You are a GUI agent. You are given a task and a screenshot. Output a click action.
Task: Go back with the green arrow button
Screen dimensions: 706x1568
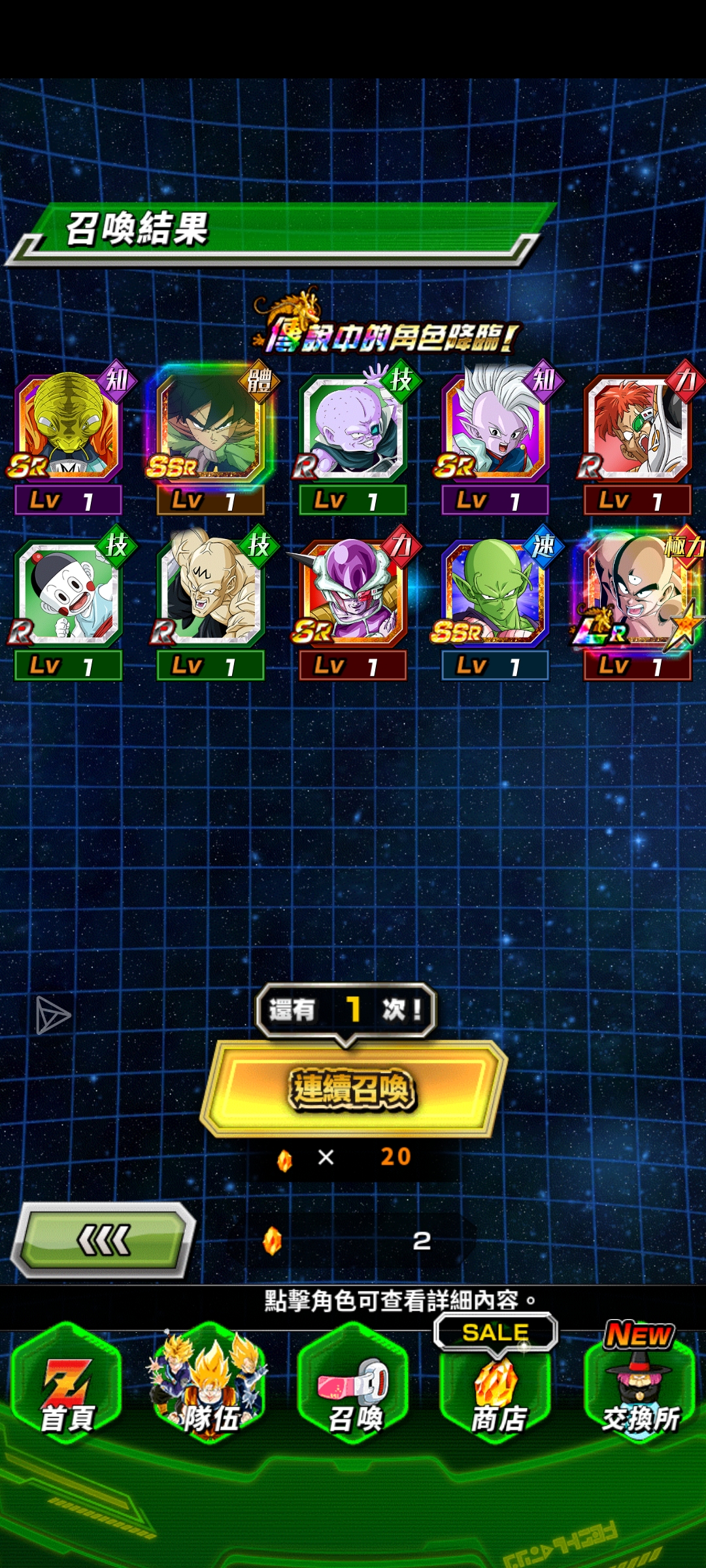[x=103, y=1239]
